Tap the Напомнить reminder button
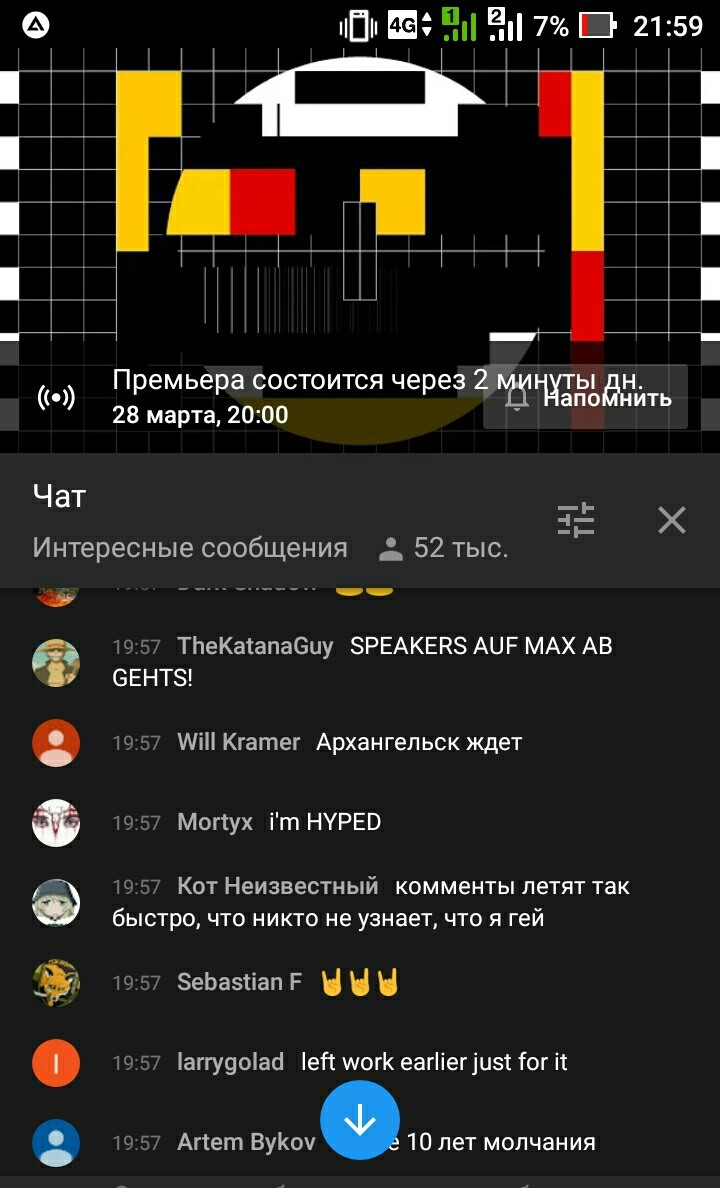Screen dimensions: 720x1188 pos(586,398)
